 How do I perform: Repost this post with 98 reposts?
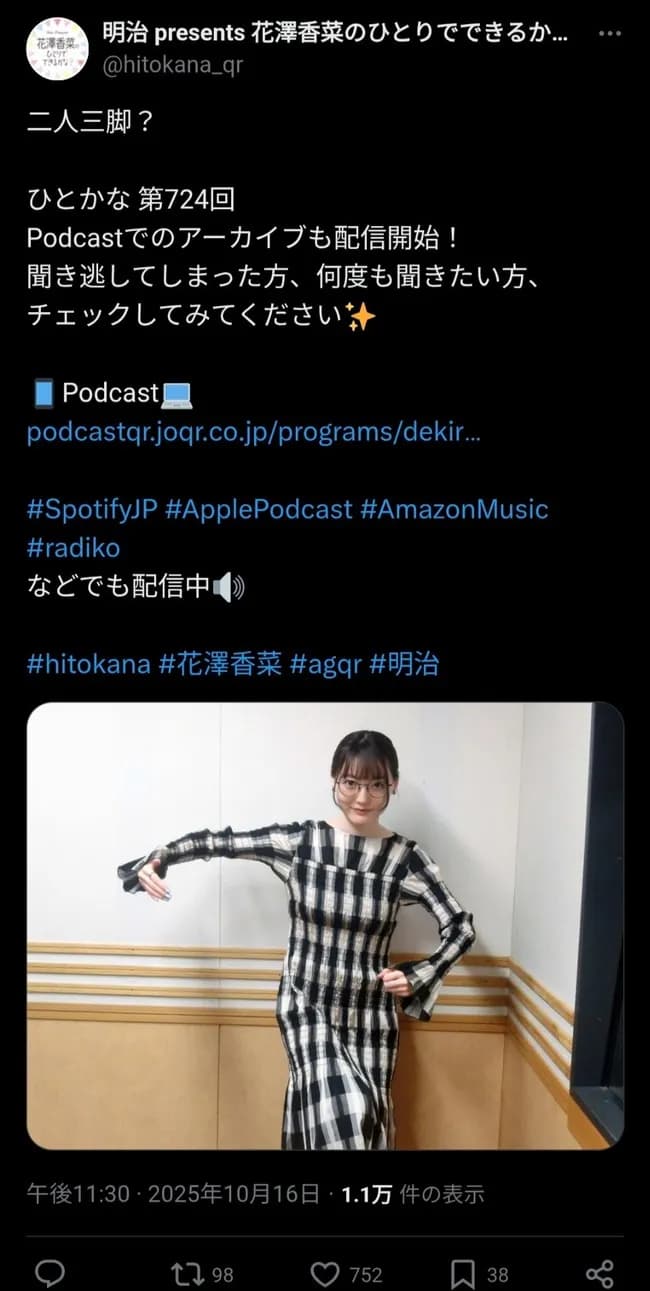click(186, 1273)
